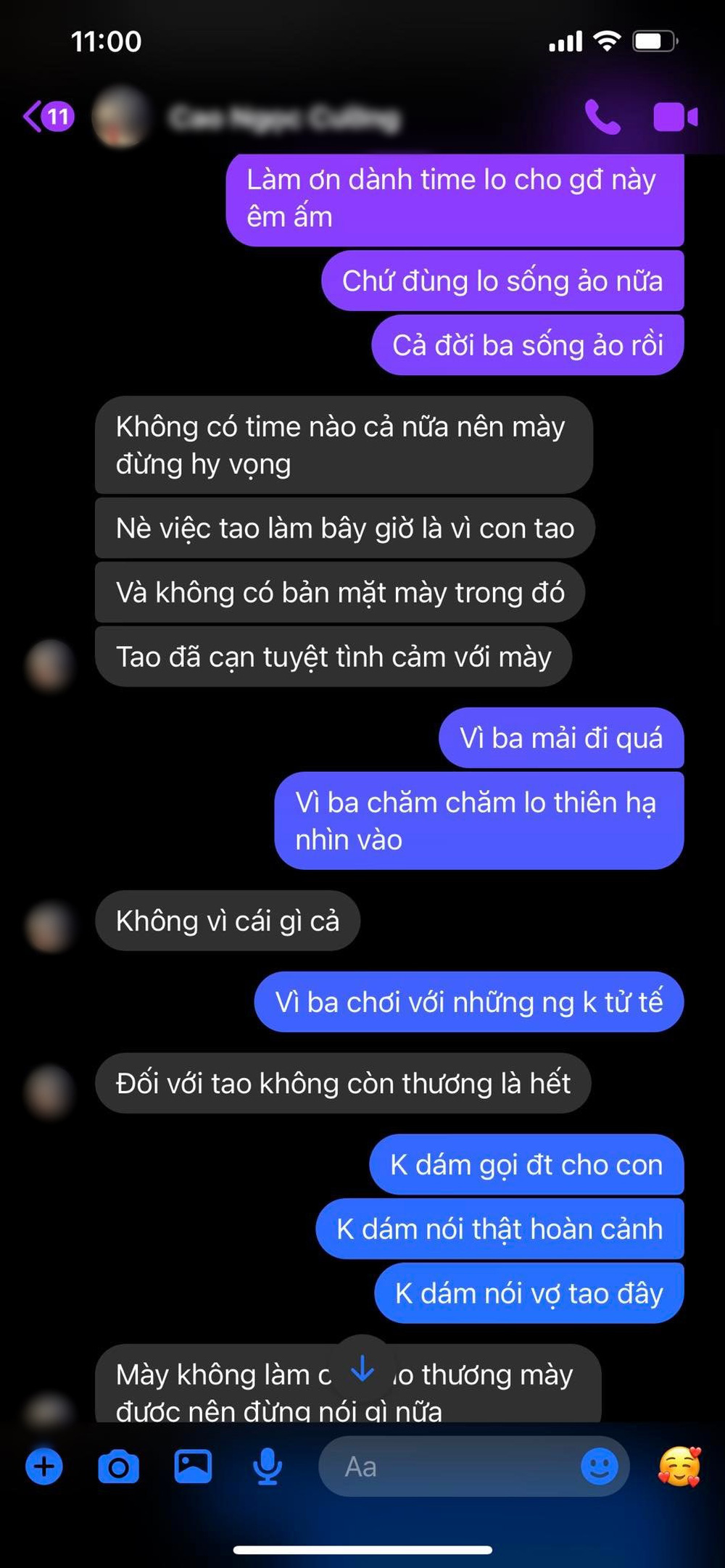Send the hearts face quick reaction emoji
725x1568 pixels.
[x=679, y=1467]
